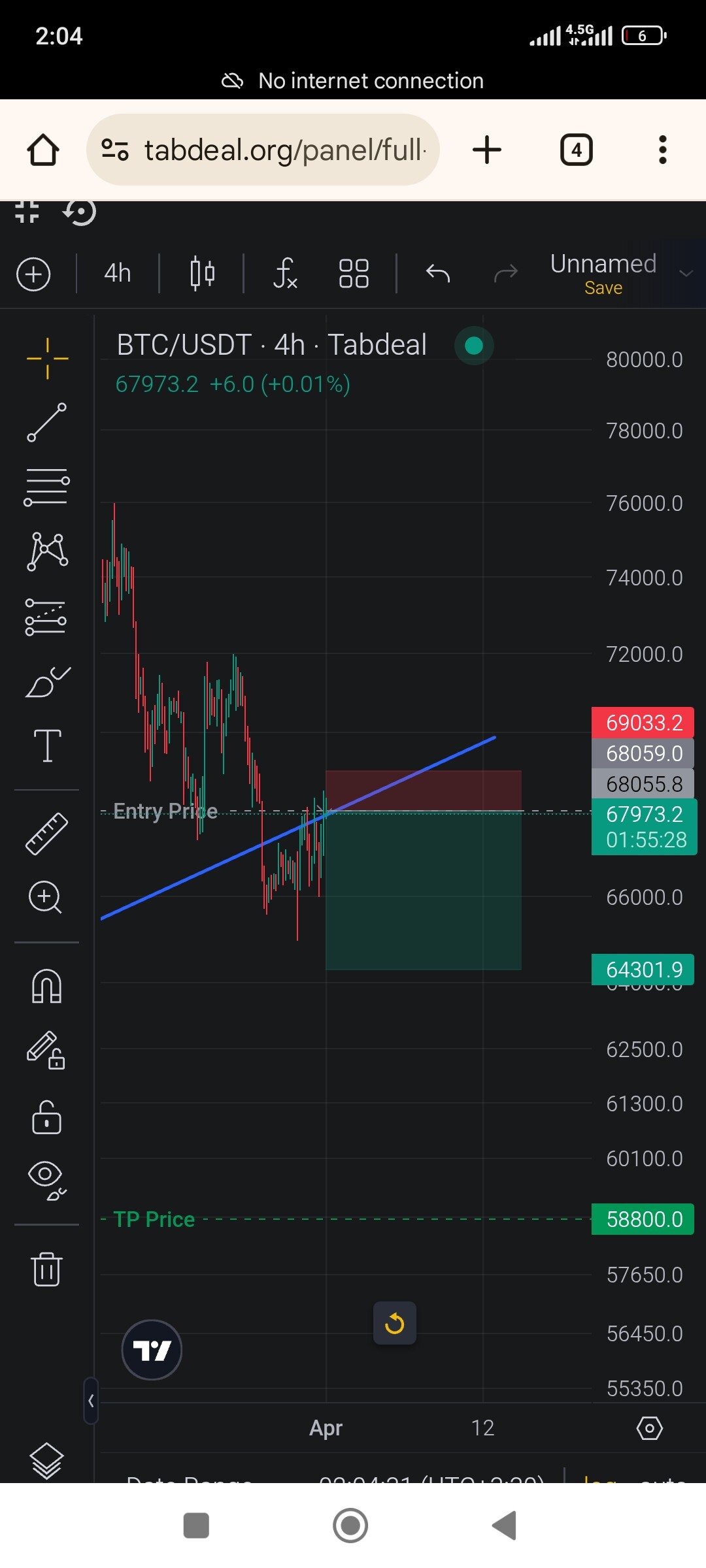The width and height of the screenshot is (706, 1568).
Task: Save the Unnamed chart layout
Action: click(603, 288)
